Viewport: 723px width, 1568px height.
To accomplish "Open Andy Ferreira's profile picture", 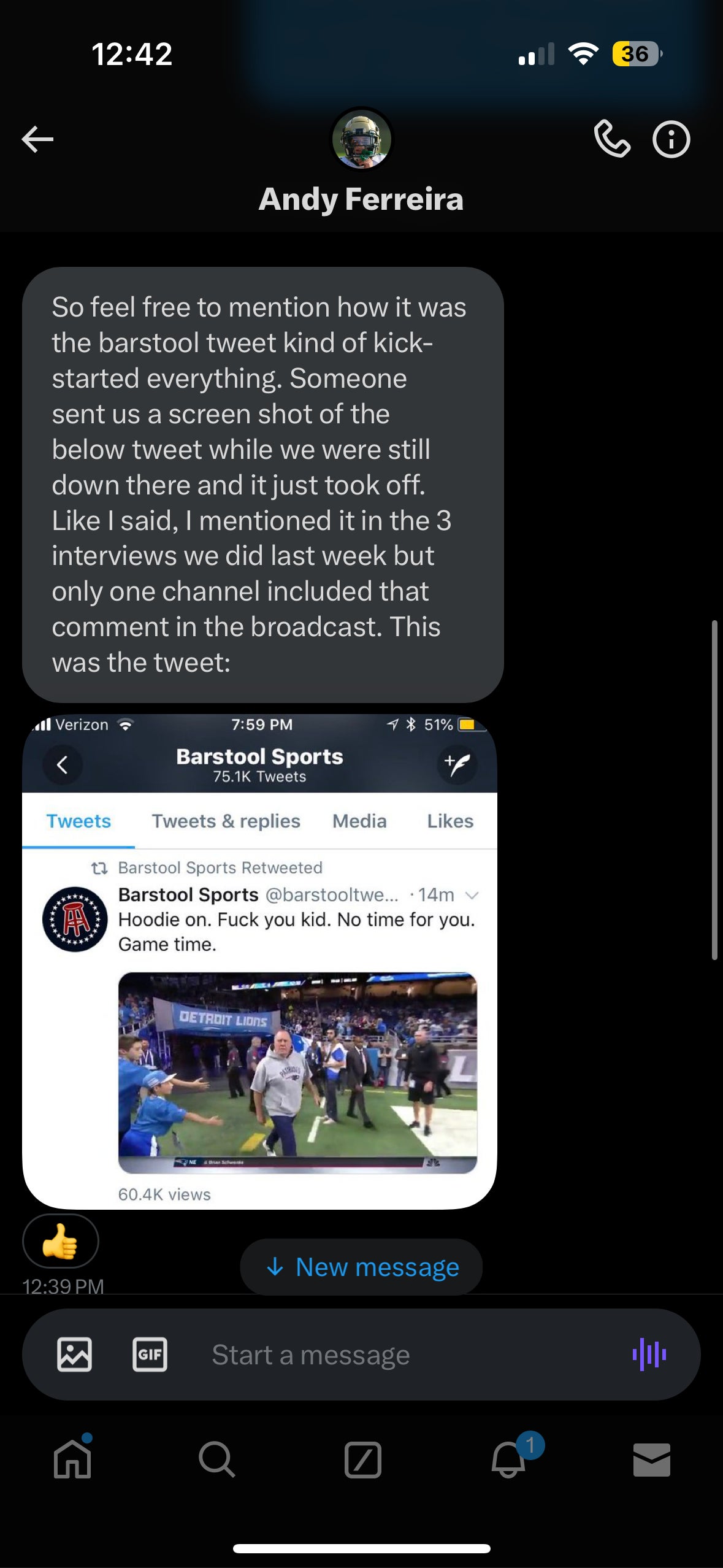I will (x=362, y=139).
